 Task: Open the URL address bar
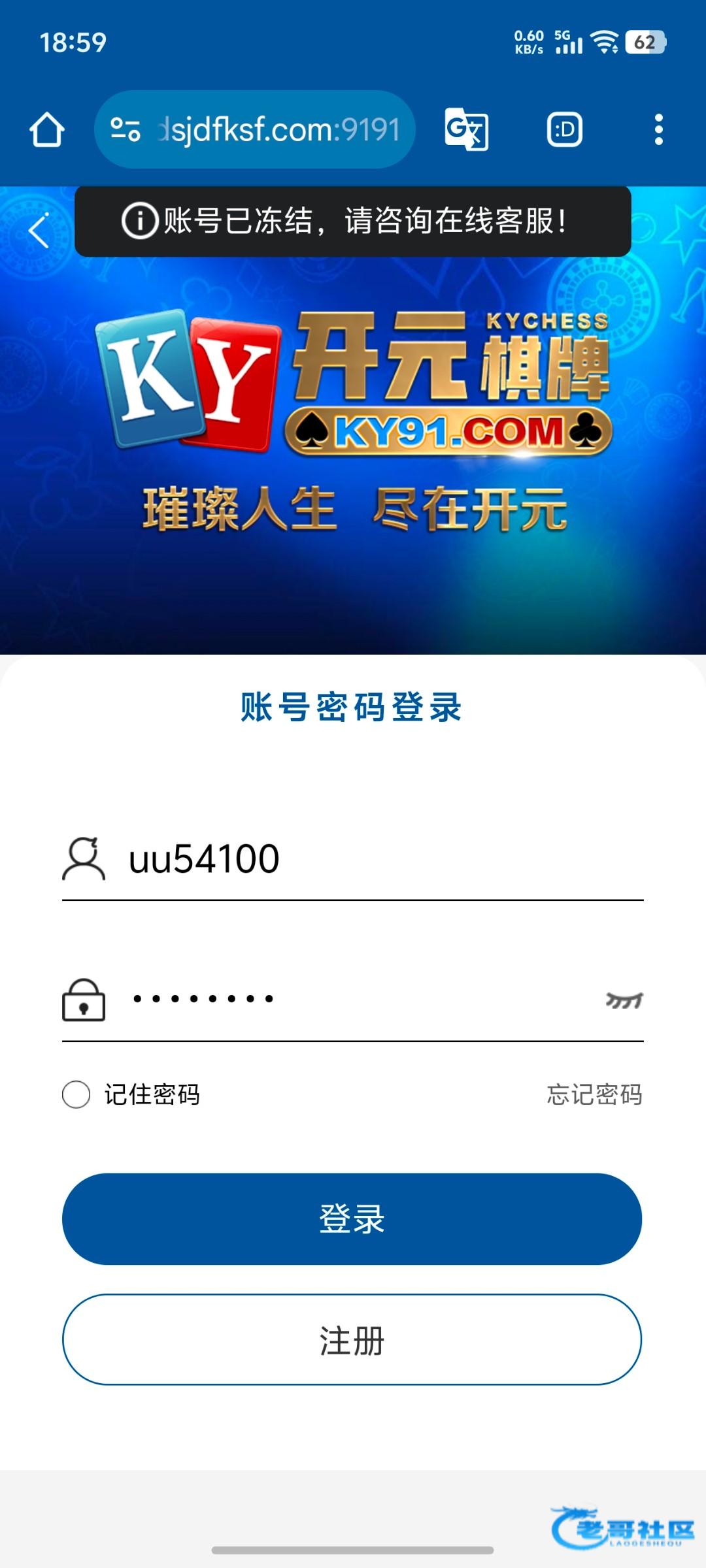(x=255, y=129)
